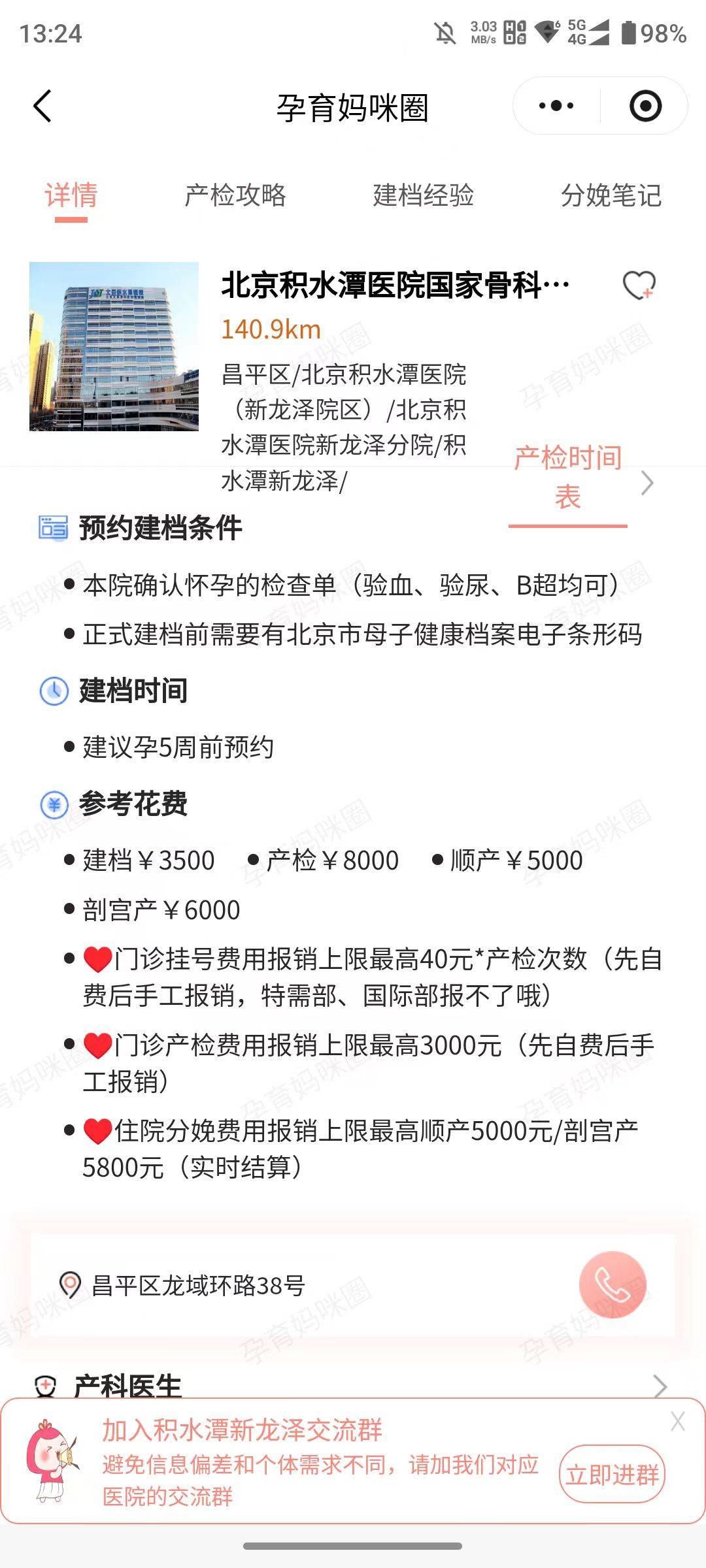Open the 分娩笔记 tab
This screenshot has width=706, height=1568.
coord(611,195)
